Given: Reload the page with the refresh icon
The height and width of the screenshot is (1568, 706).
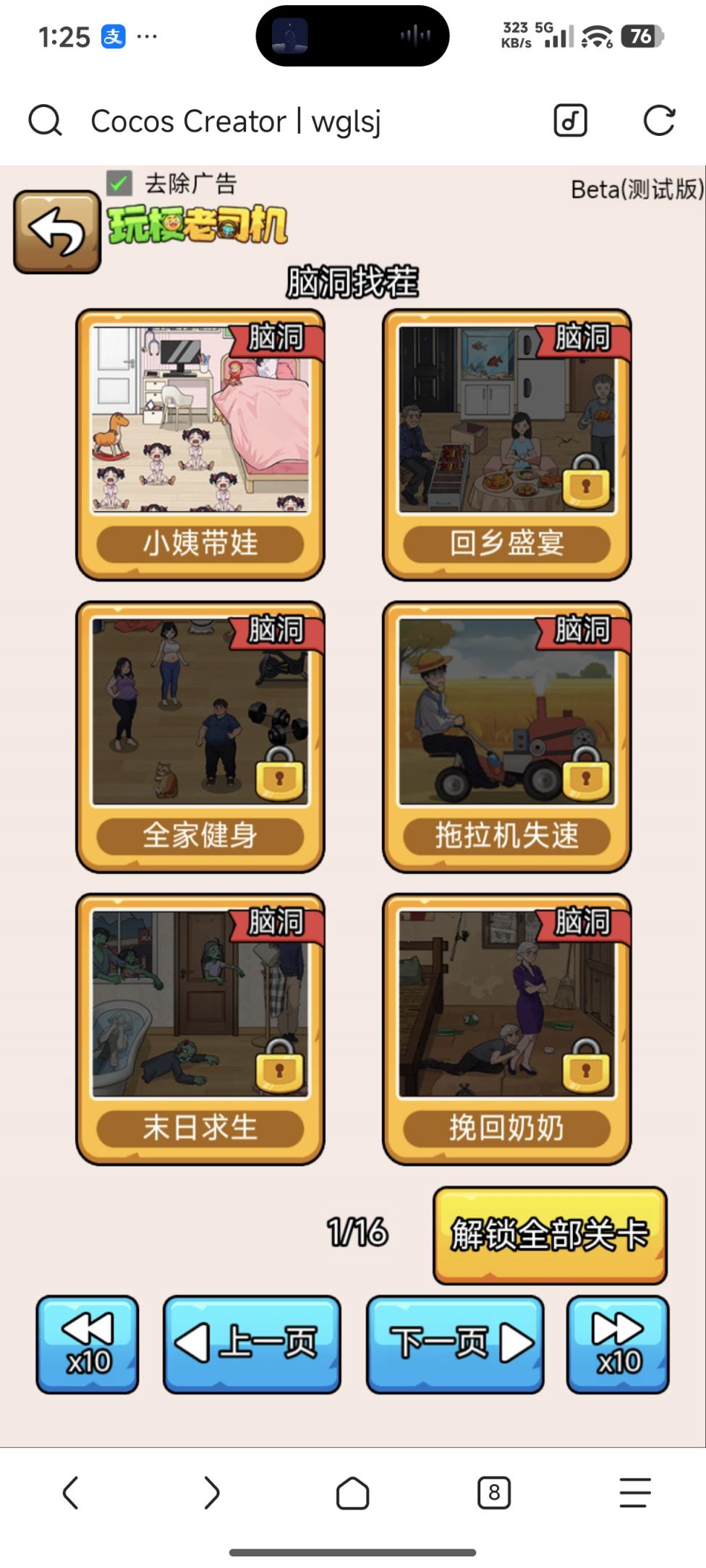Looking at the screenshot, I should click(x=659, y=121).
